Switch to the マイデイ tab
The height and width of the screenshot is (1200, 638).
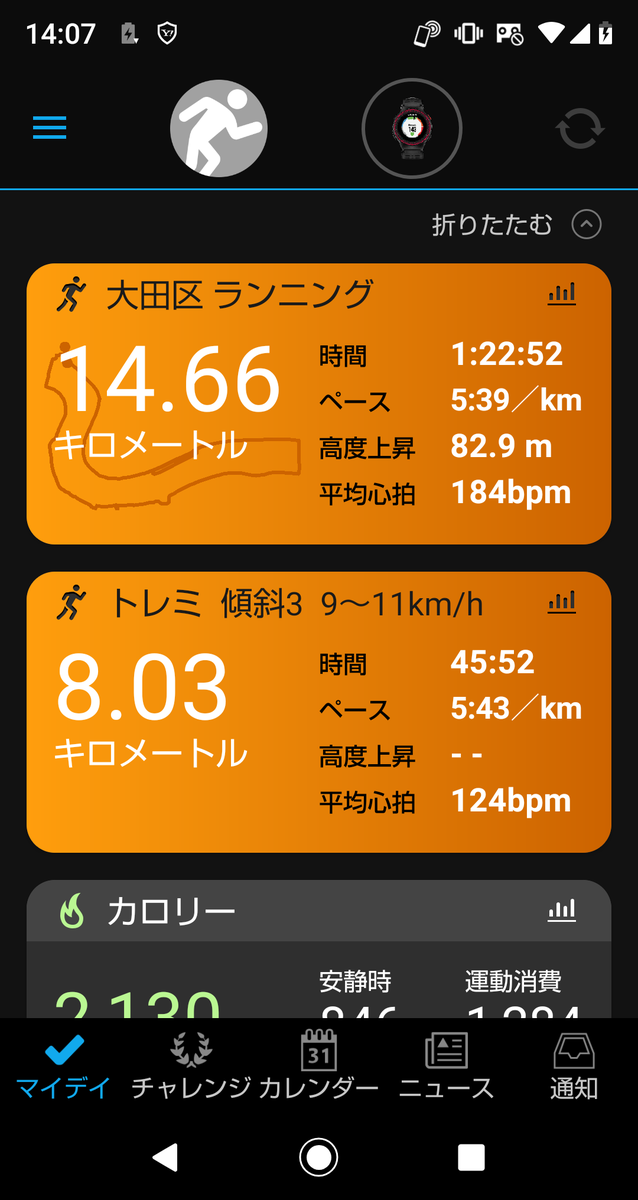63,1066
